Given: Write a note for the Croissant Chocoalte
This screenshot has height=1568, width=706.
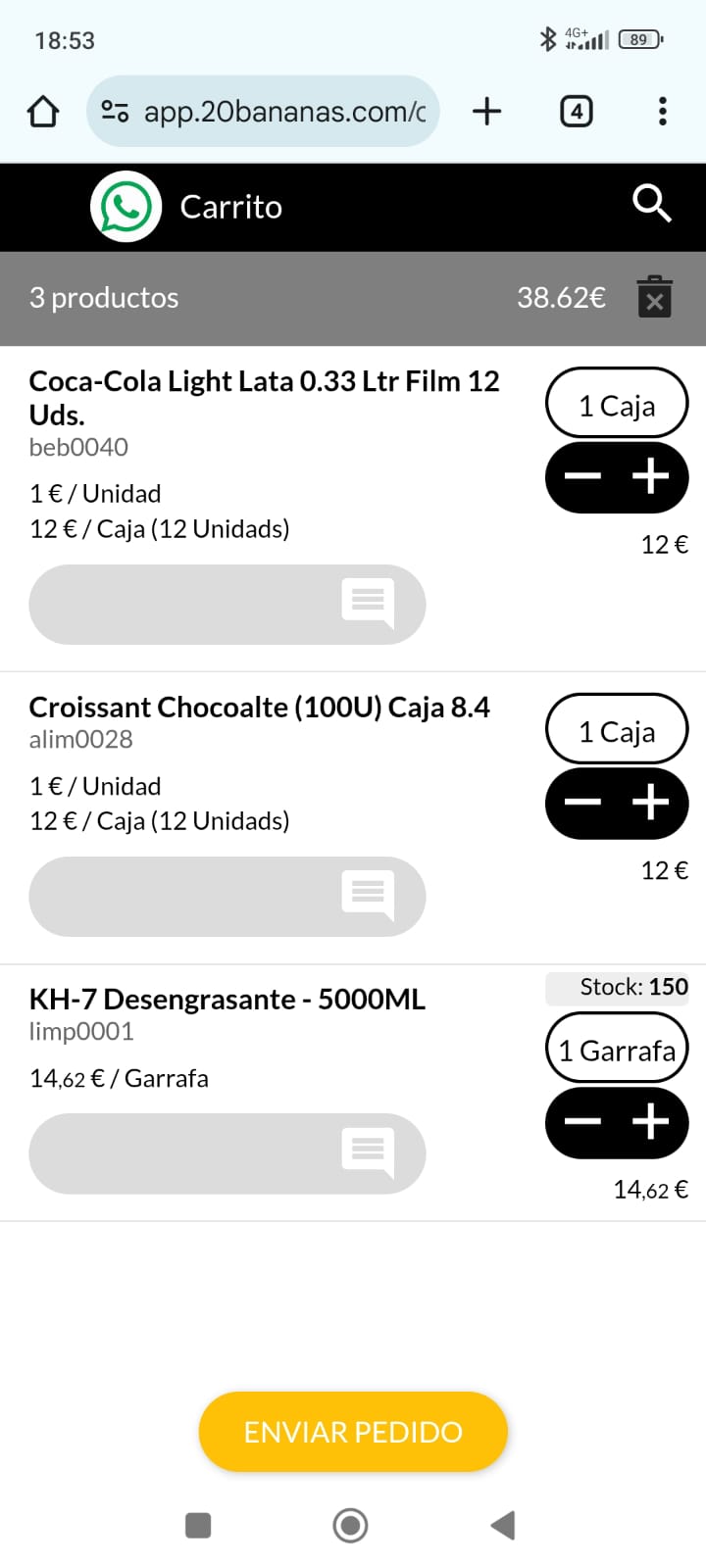Looking at the screenshot, I should tap(227, 896).
